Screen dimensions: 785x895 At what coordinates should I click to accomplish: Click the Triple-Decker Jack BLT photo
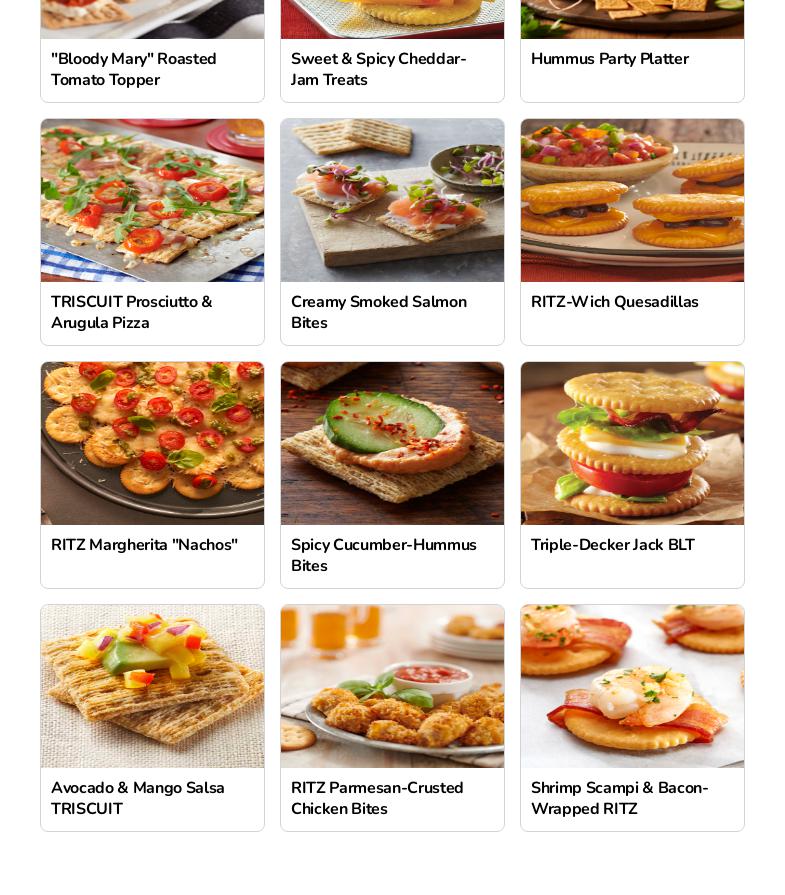pyautogui.click(x=632, y=443)
